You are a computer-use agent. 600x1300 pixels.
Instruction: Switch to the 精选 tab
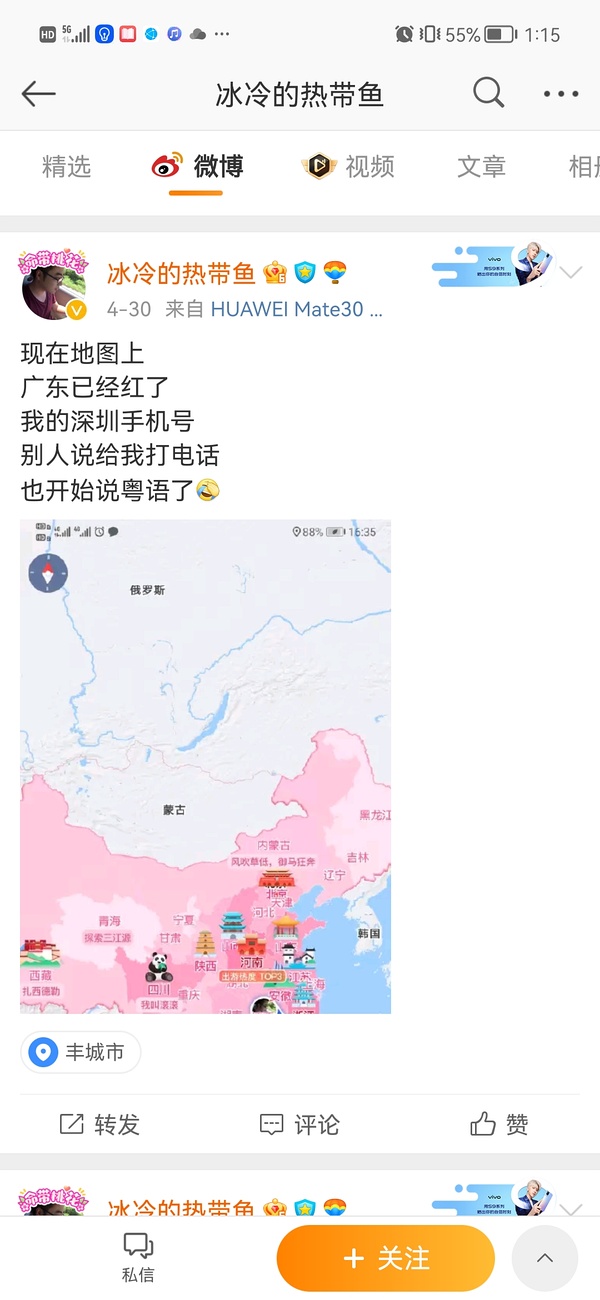[66, 167]
